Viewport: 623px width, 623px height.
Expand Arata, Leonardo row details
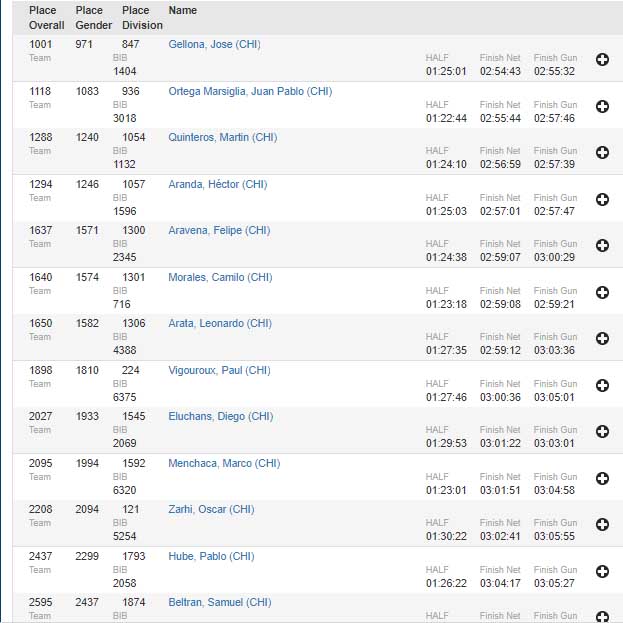coord(602,339)
